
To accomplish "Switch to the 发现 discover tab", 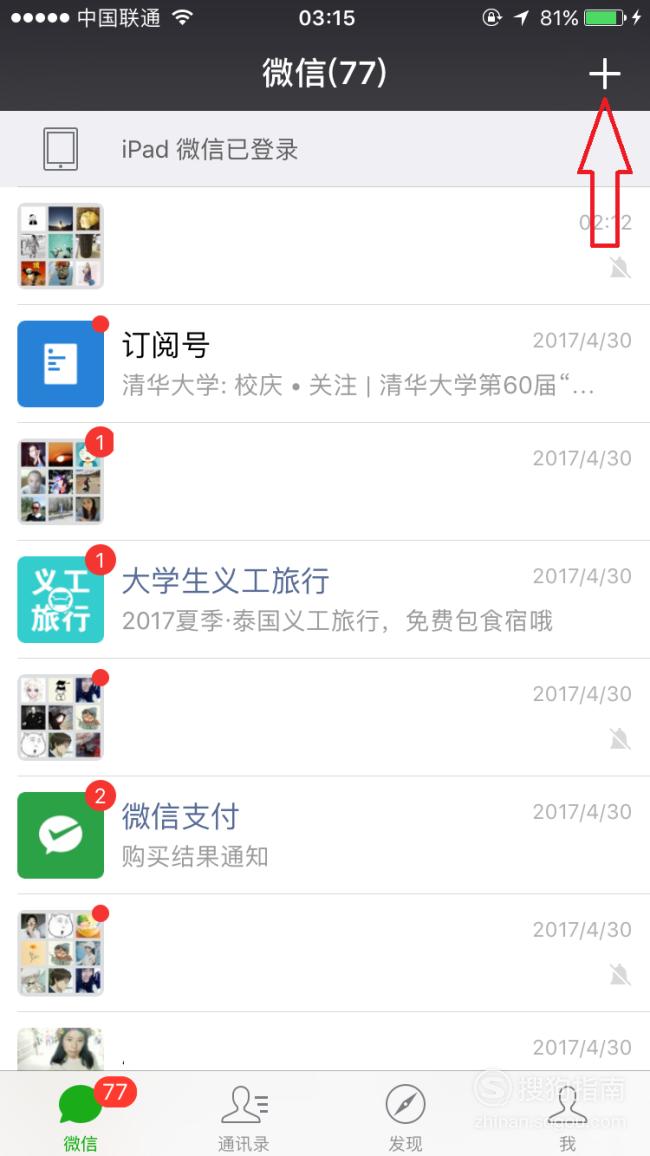I will point(406,1115).
